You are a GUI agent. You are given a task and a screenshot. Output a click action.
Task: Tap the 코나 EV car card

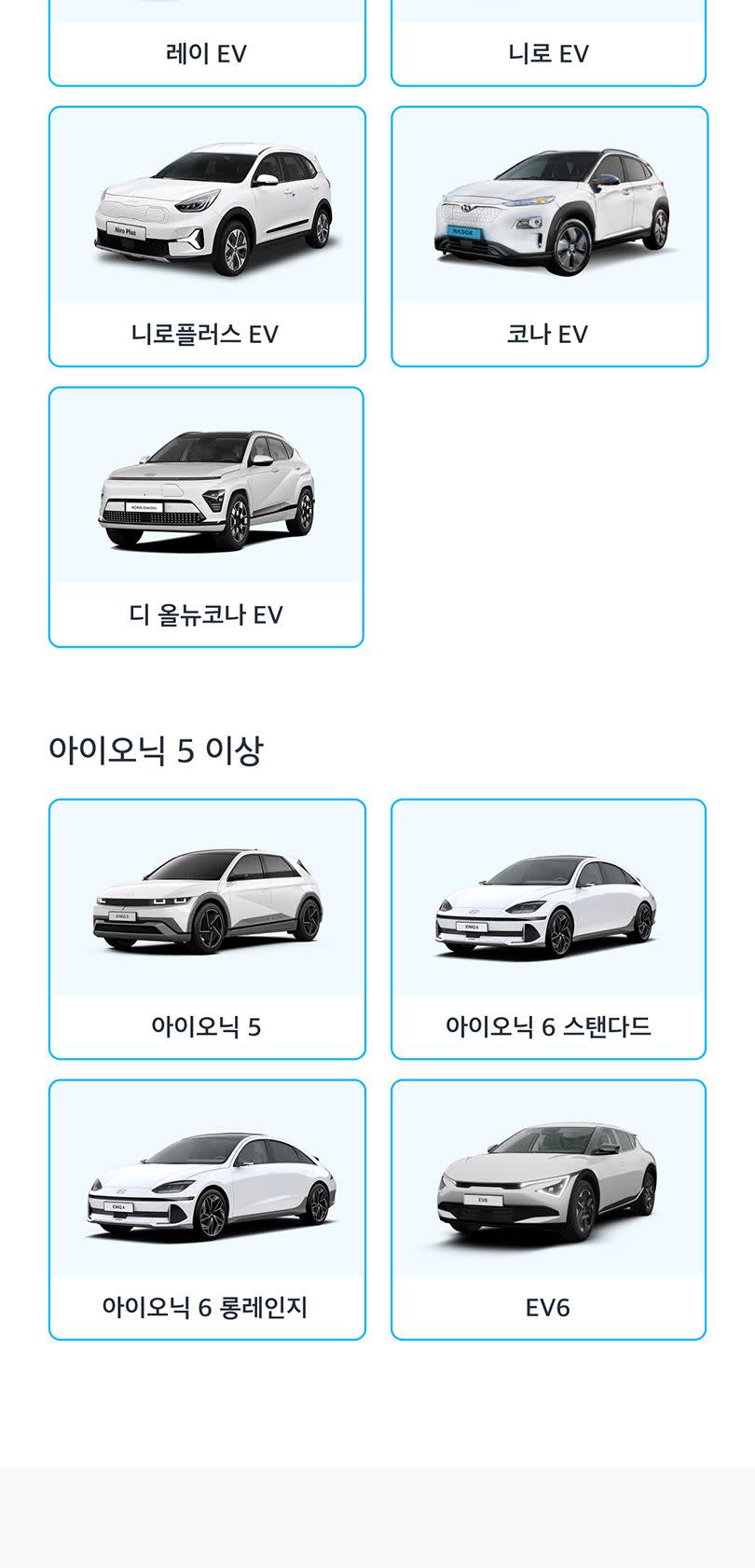(548, 237)
